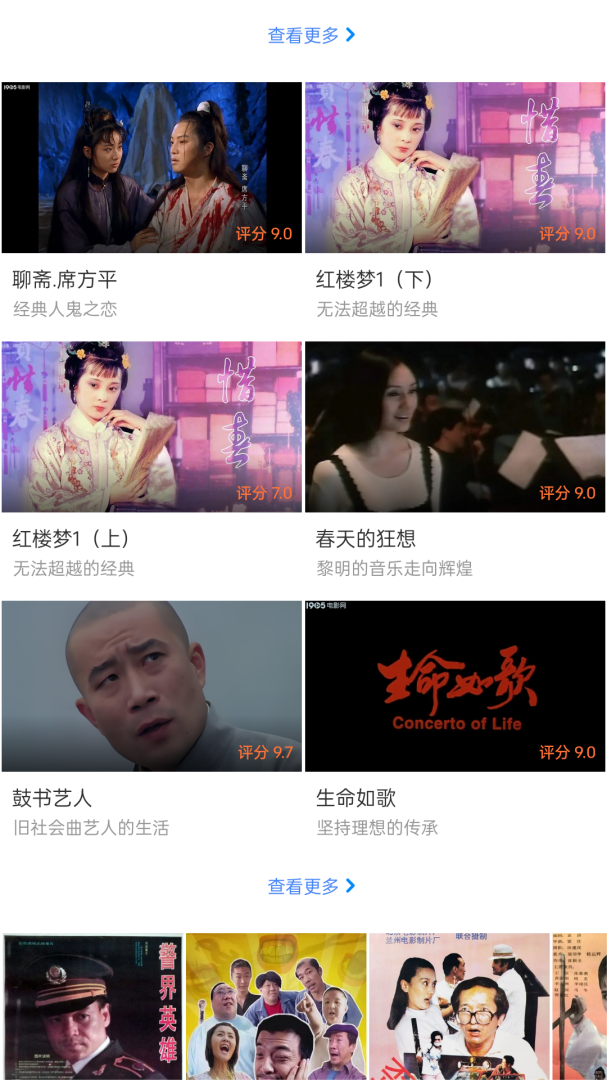This screenshot has width=607, height=1080.
Task: Tap 查看更多 below the 生命如歌 card
Action: tap(311, 886)
